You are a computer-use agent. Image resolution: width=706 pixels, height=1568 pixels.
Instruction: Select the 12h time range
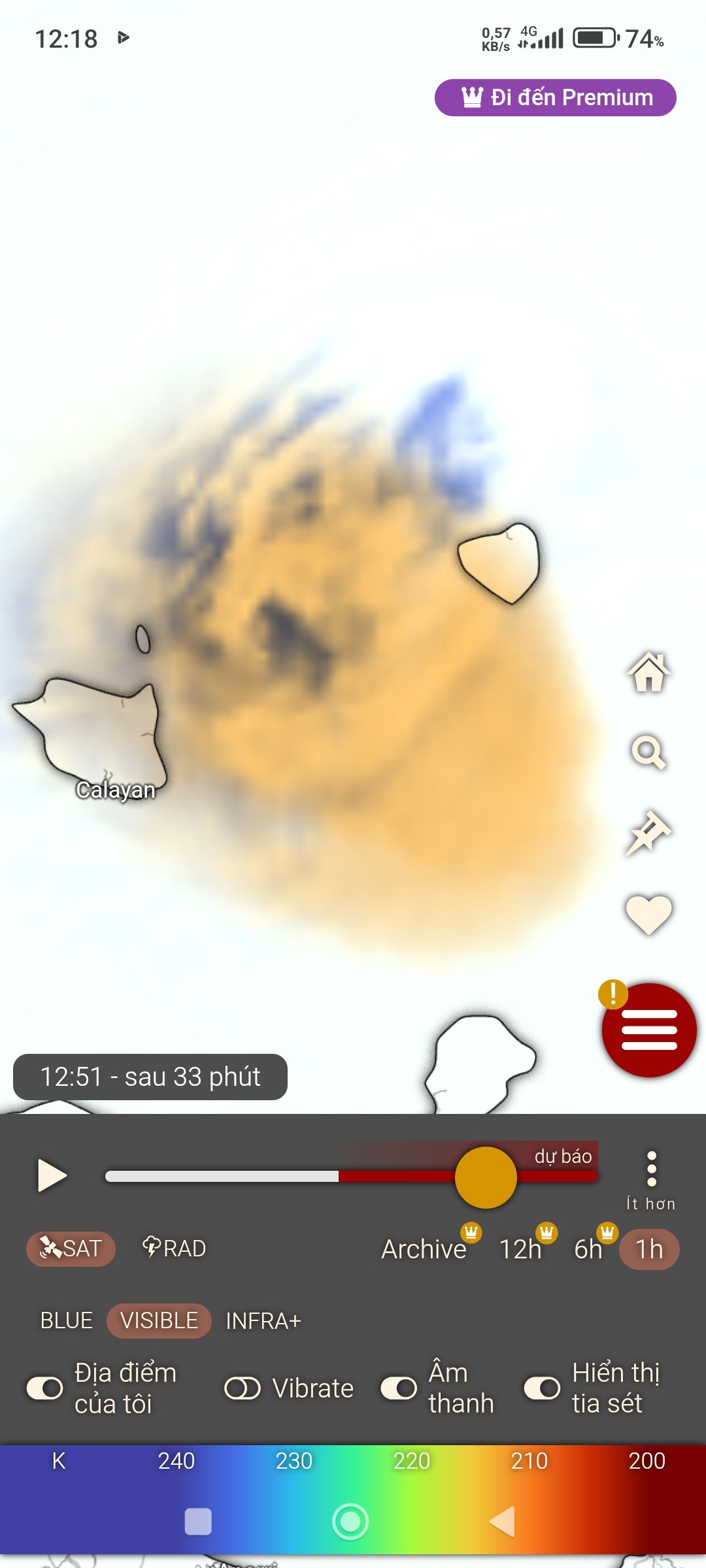pyautogui.click(x=520, y=1249)
